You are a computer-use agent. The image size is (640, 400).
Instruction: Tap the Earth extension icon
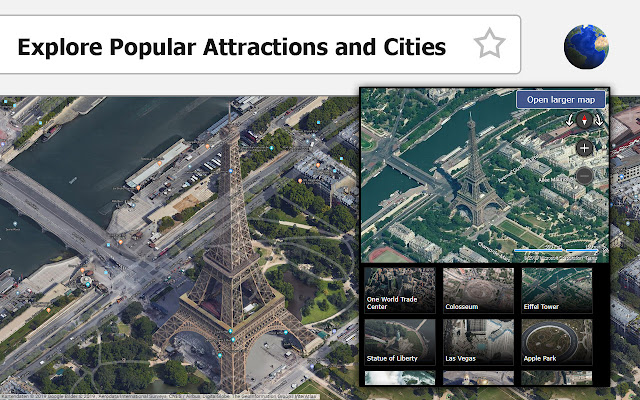pyautogui.click(x=586, y=45)
